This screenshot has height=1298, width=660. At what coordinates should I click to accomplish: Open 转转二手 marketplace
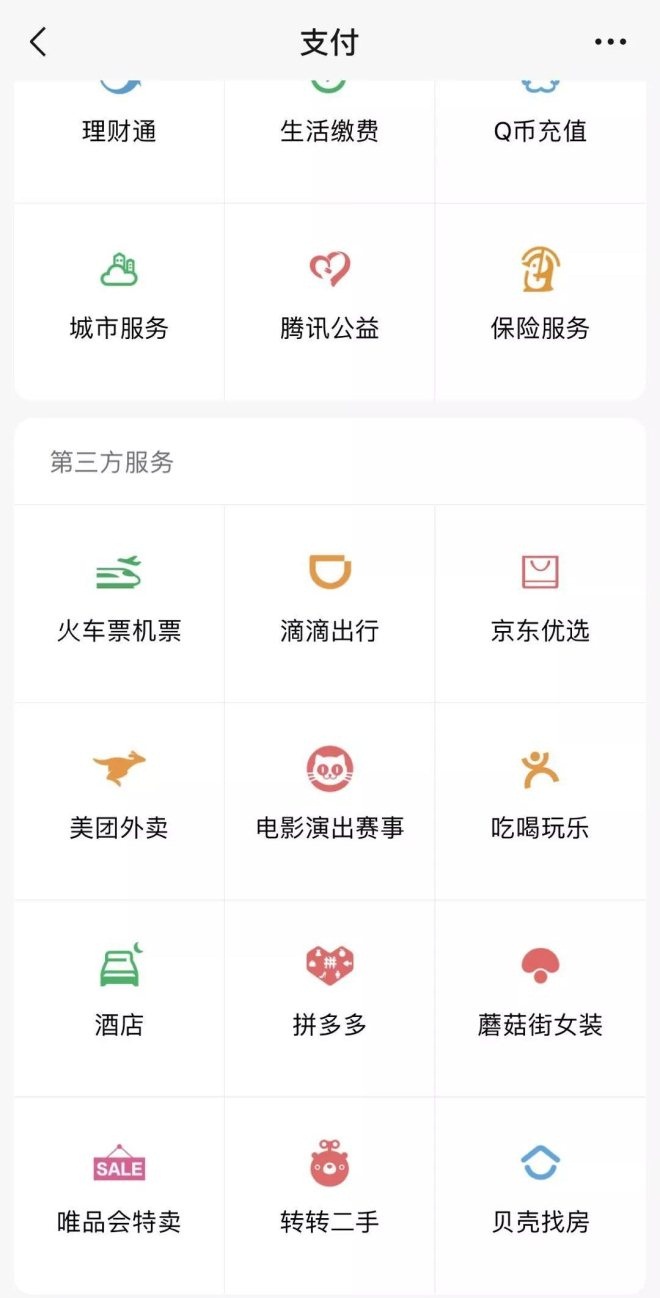[x=330, y=1194]
